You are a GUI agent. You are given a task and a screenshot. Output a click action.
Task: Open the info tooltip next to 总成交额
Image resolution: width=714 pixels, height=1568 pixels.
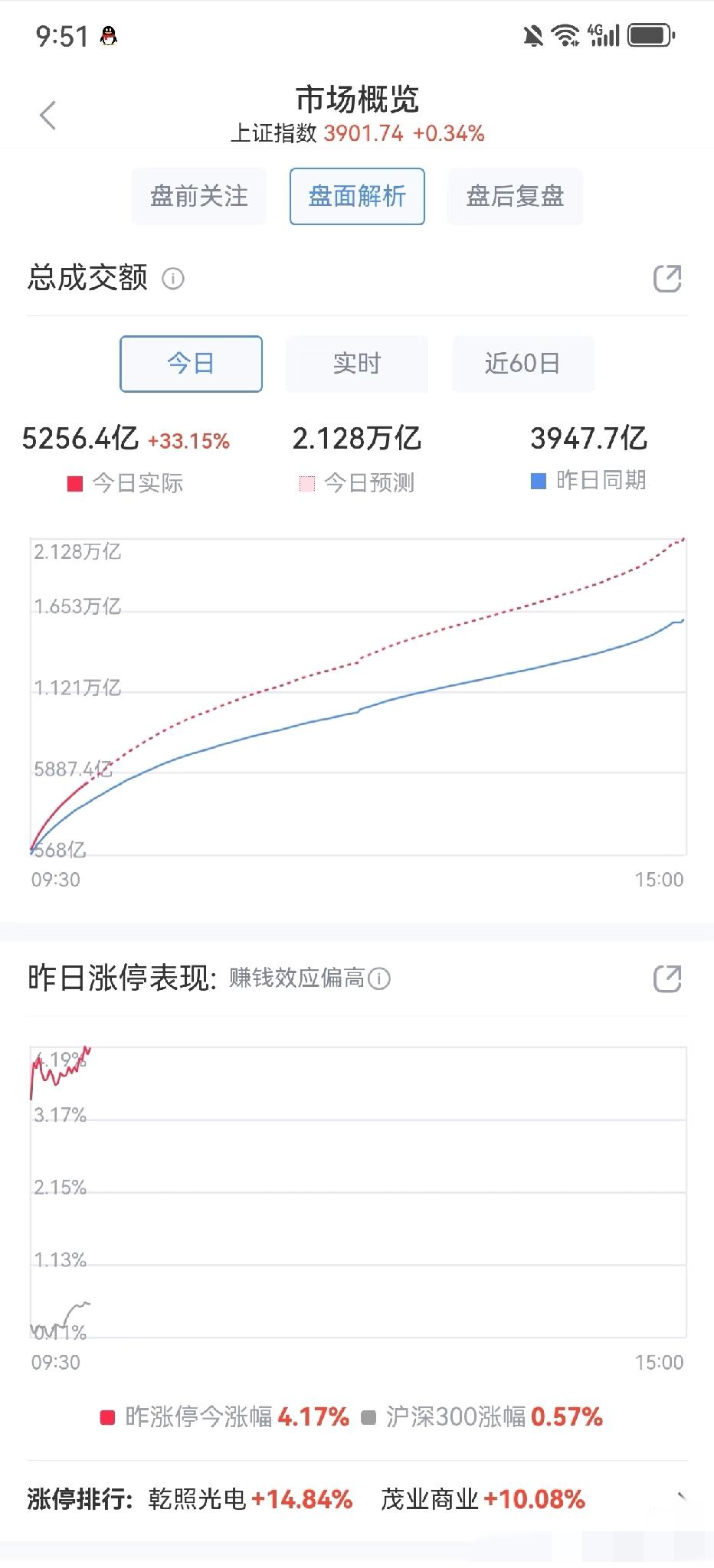tap(173, 279)
